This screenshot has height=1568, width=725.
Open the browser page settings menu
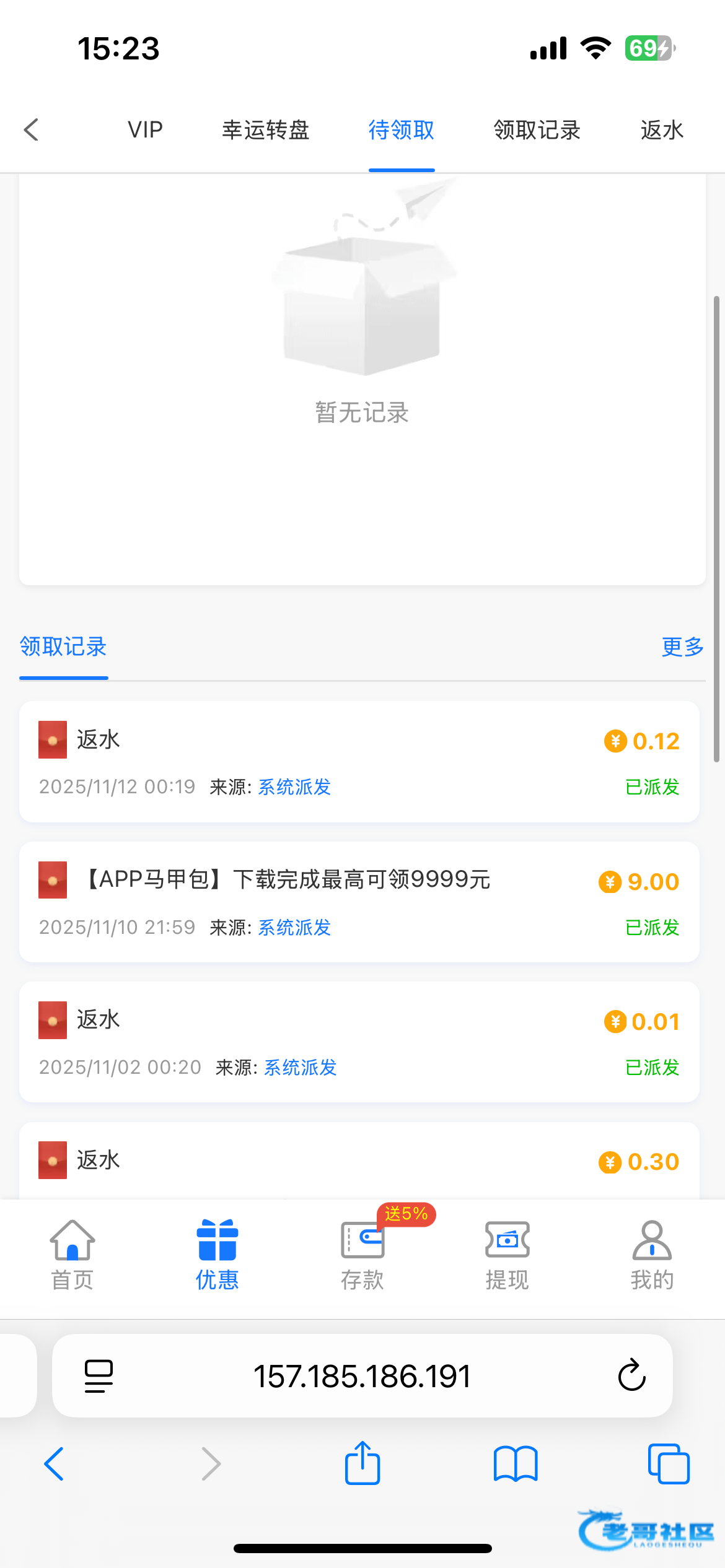tap(99, 1376)
